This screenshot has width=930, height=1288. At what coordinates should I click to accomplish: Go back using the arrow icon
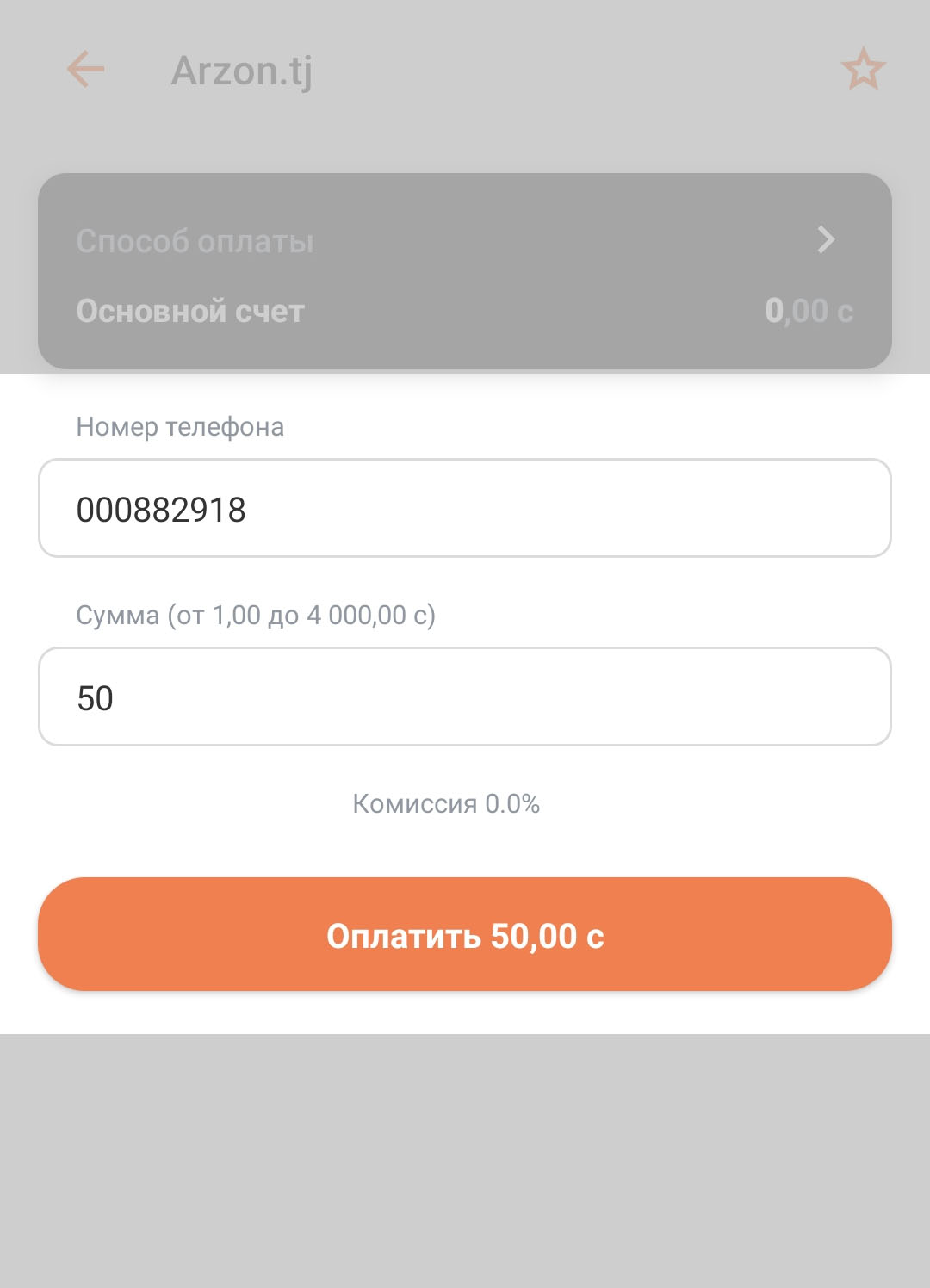(86, 70)
